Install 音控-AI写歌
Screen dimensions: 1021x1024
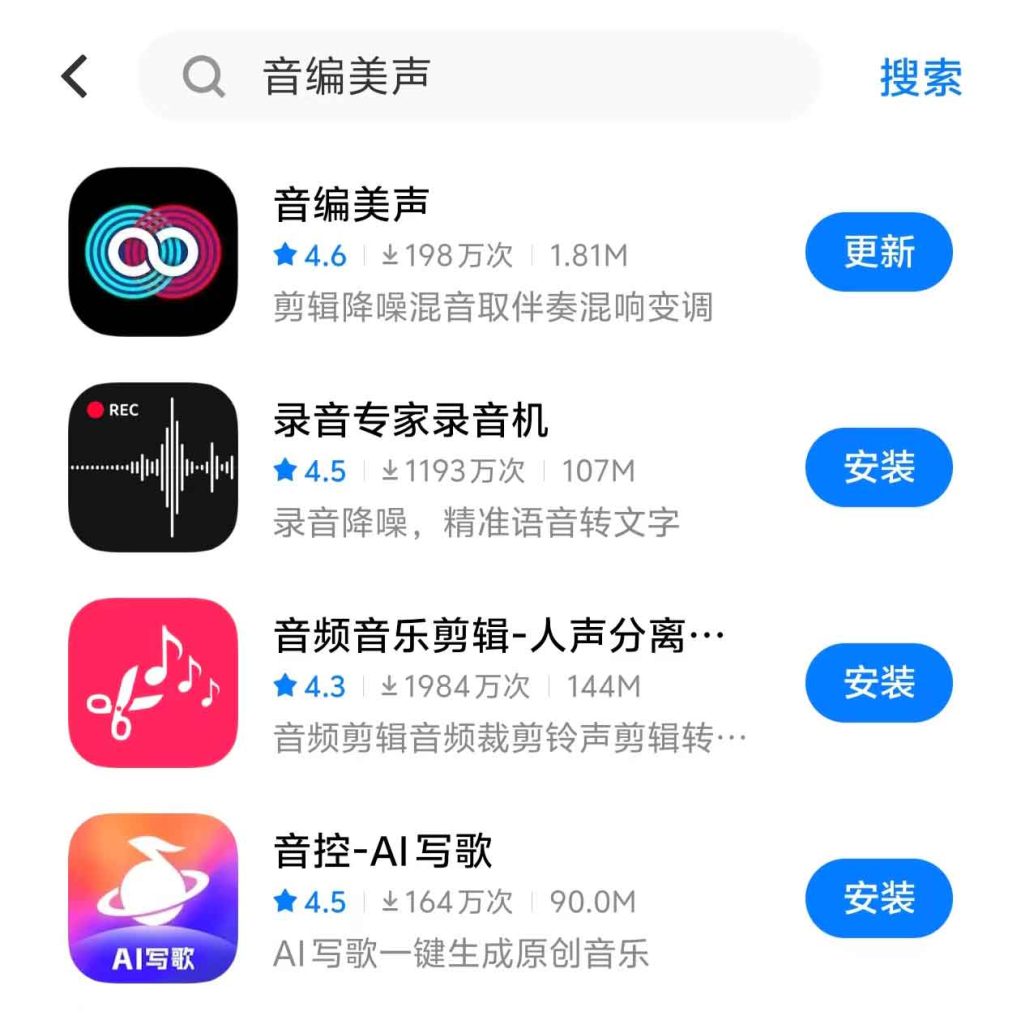878,898
